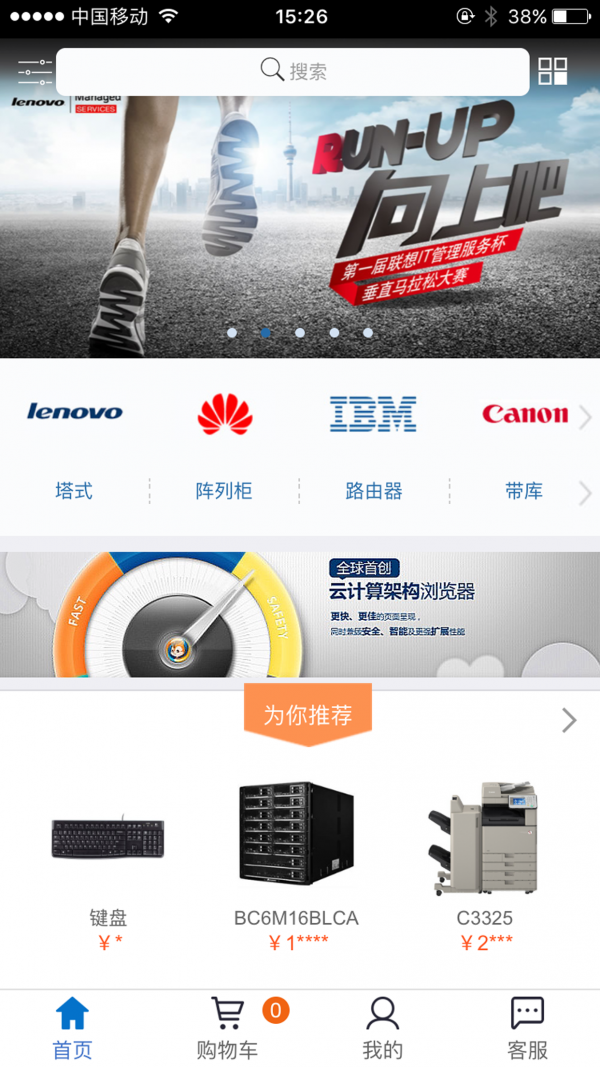
Task: Open the 带库 category
Action: pos(524,491)
